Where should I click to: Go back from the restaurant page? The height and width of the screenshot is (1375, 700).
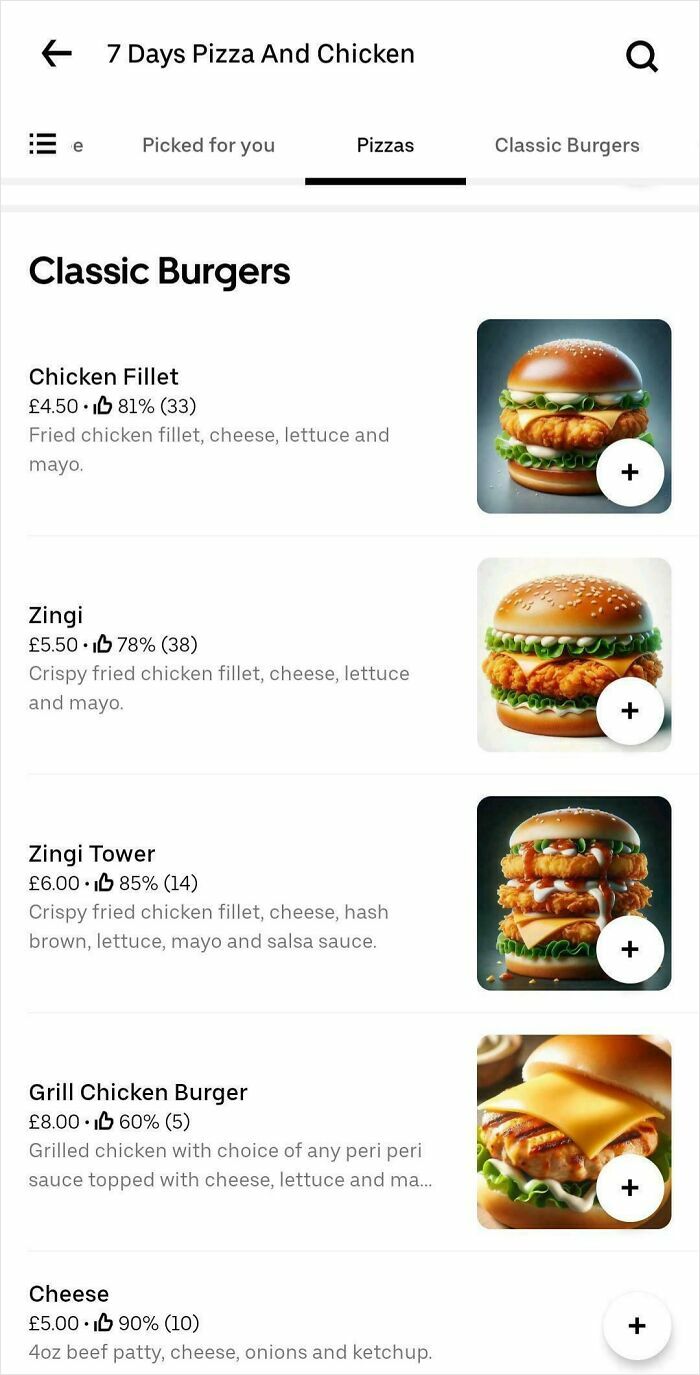tap(56, 54)
